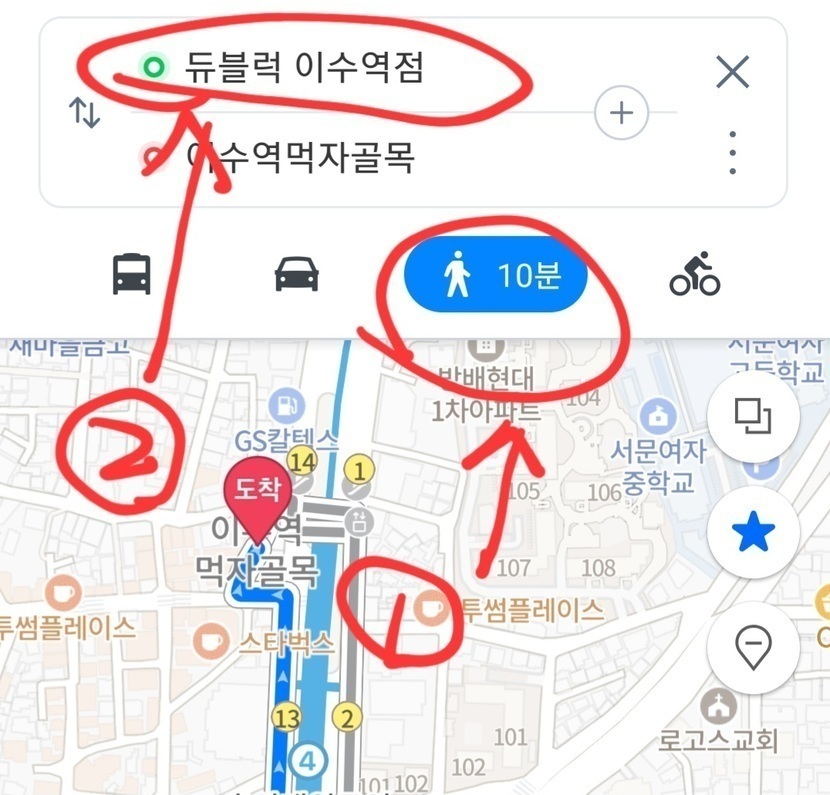The width and height of the screenshot is (830, 795).
Task: Switch to car directions
Action: (x=297, y=273)
